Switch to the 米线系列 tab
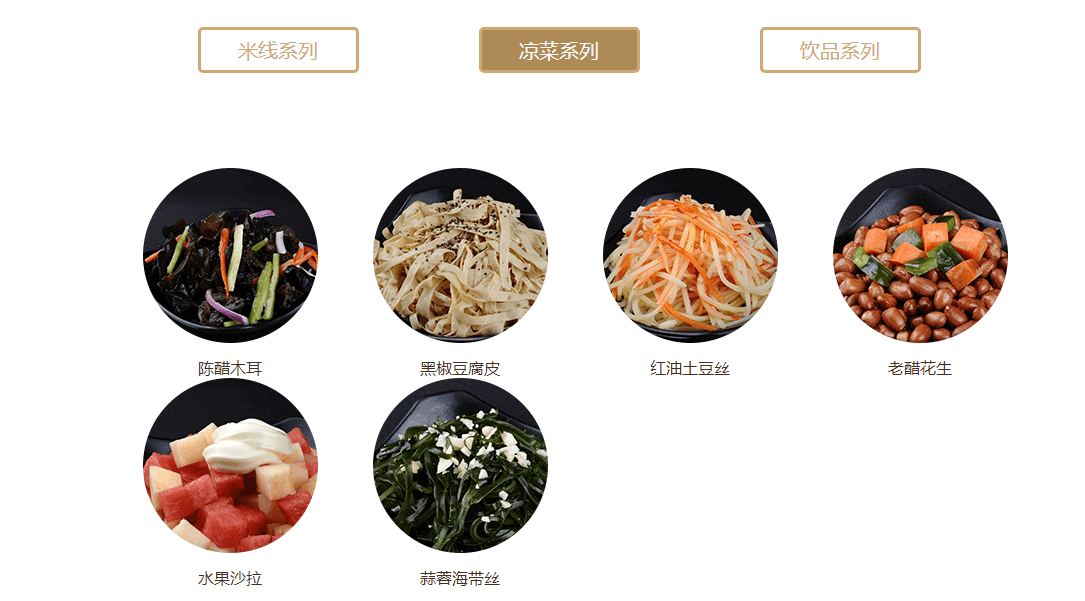Viewport: 1085px width, 601px height. click(x=278, y=50)
